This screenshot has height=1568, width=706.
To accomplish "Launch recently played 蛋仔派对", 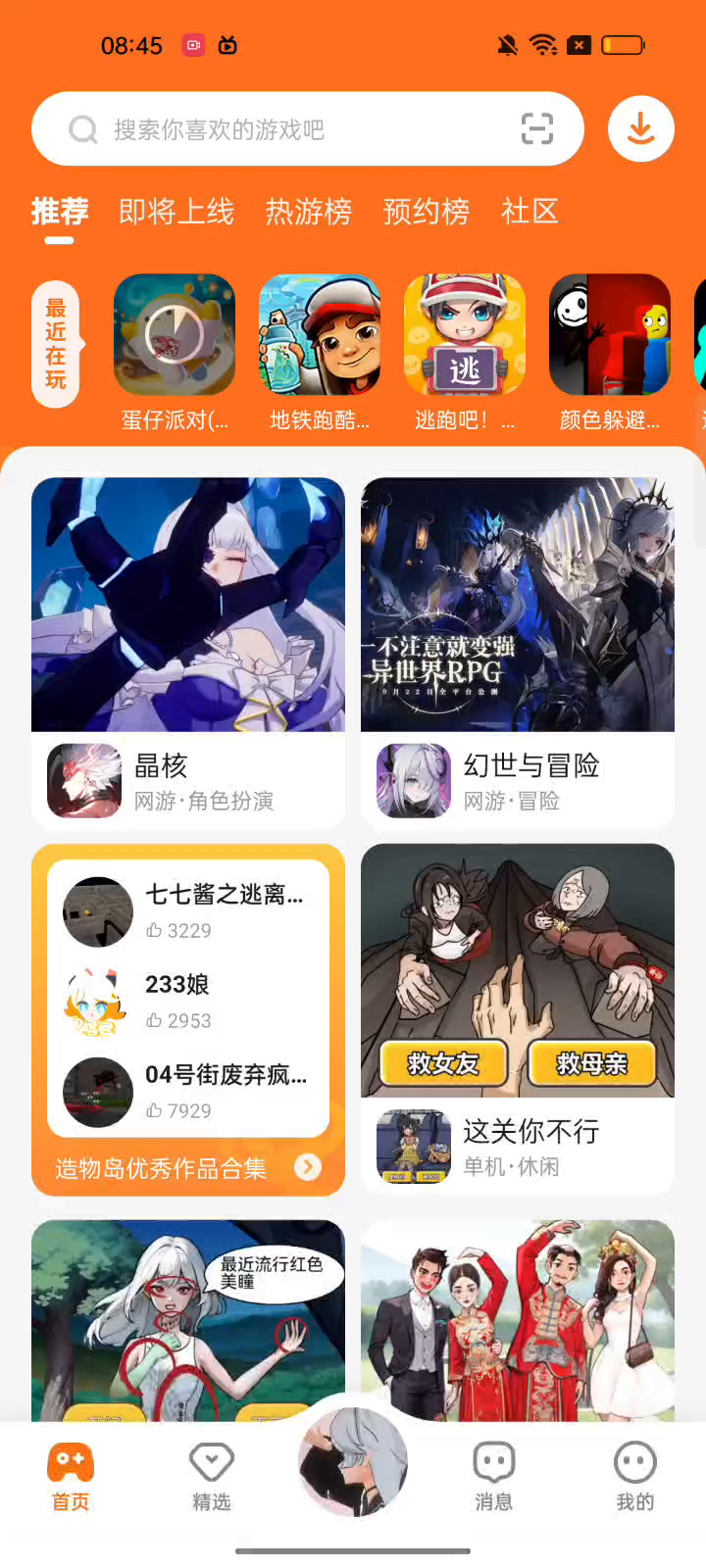I will point(175,335).
